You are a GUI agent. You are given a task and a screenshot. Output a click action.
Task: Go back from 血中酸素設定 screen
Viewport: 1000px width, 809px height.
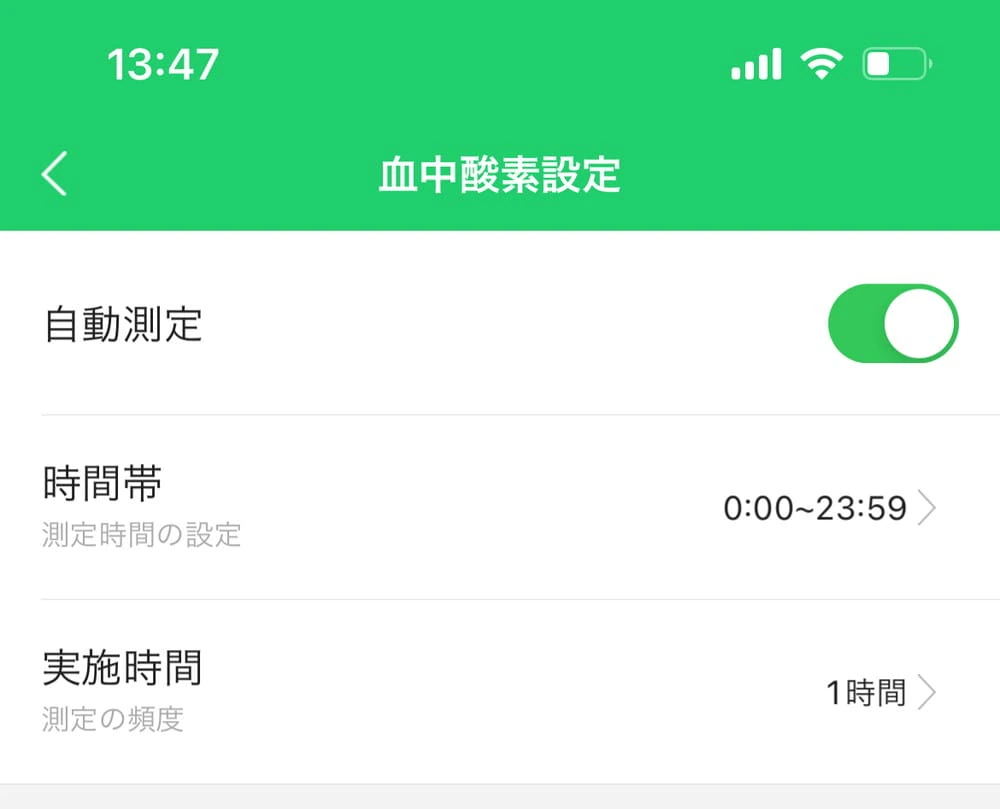click(55, 175)
